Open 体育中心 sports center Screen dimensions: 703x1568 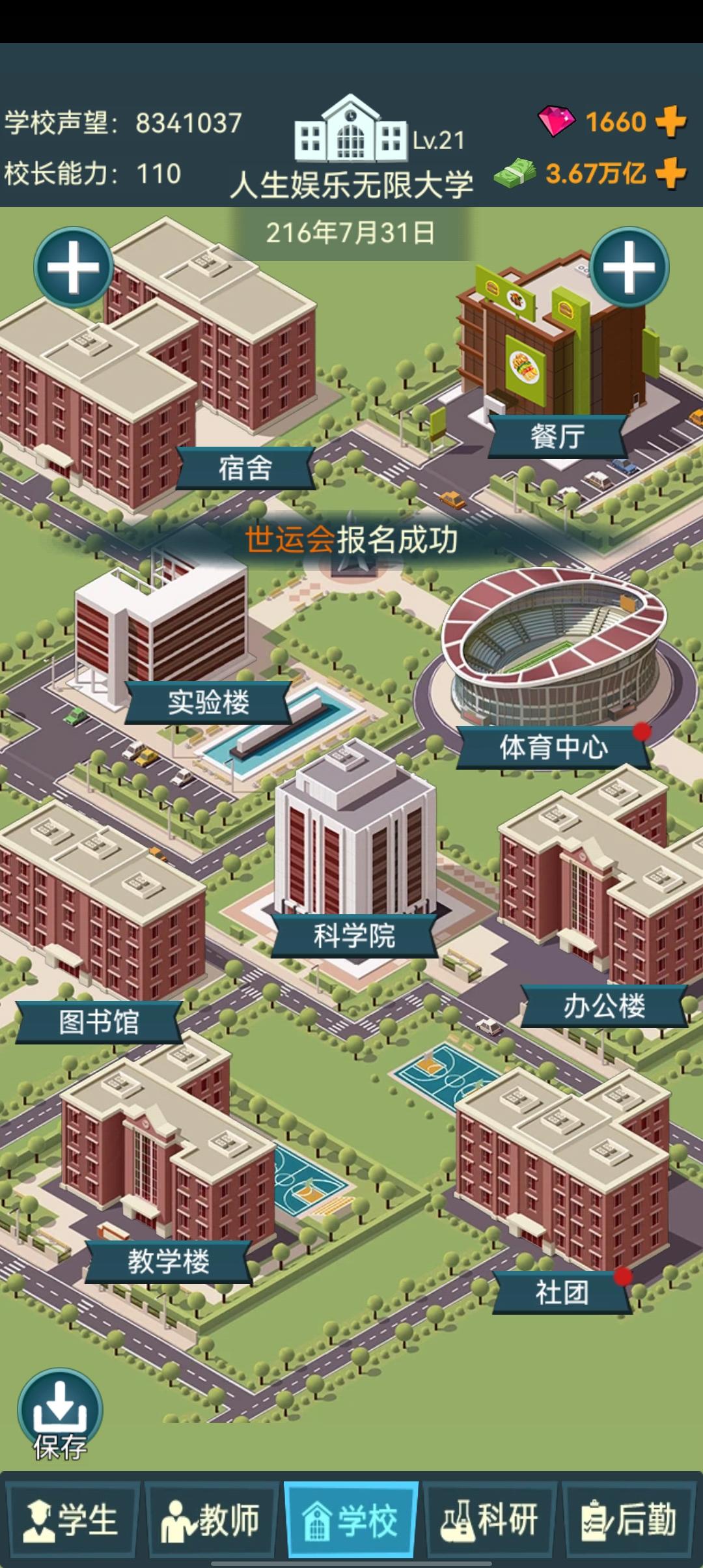pos(554,747)
